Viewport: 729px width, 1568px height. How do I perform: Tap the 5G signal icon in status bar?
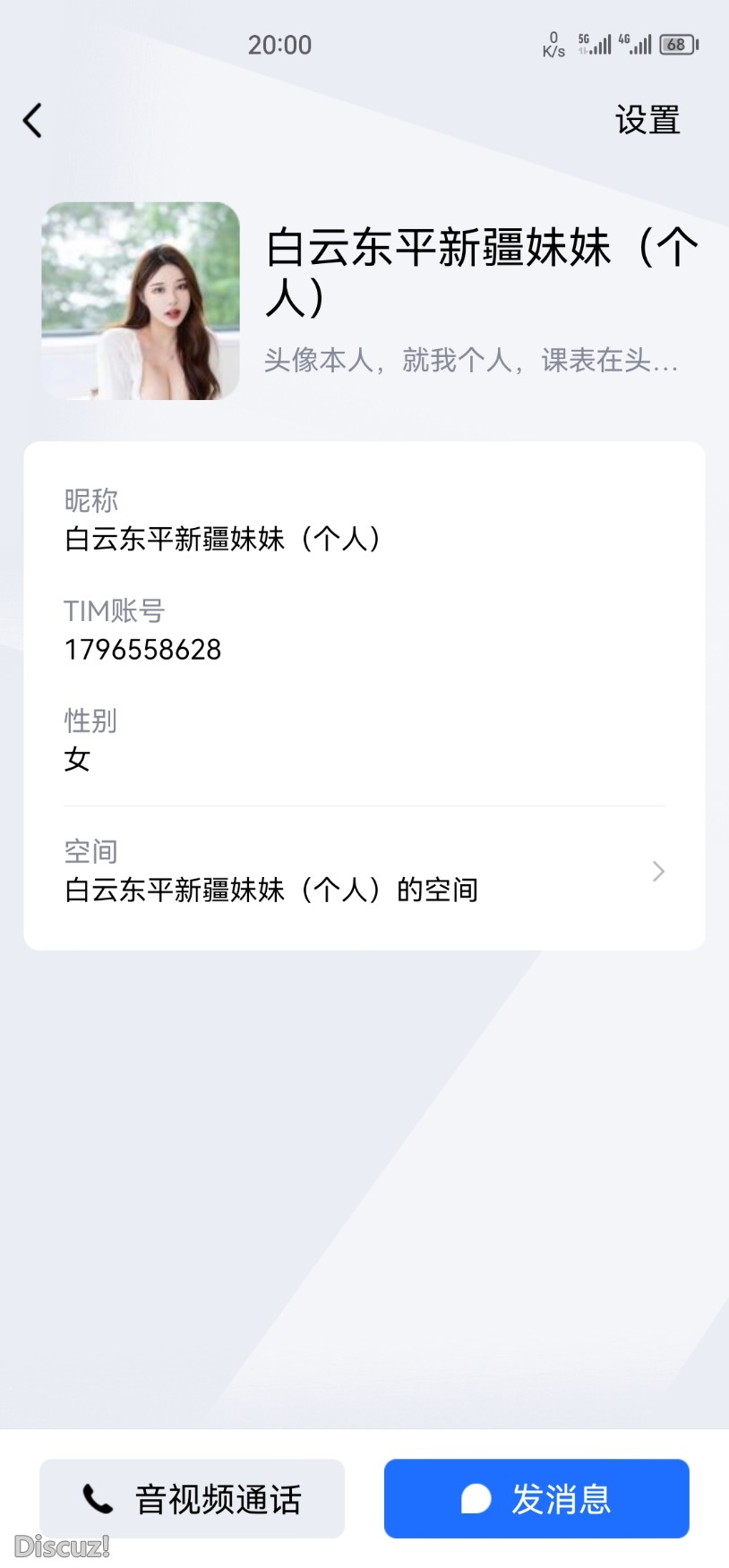click(593, 44)
